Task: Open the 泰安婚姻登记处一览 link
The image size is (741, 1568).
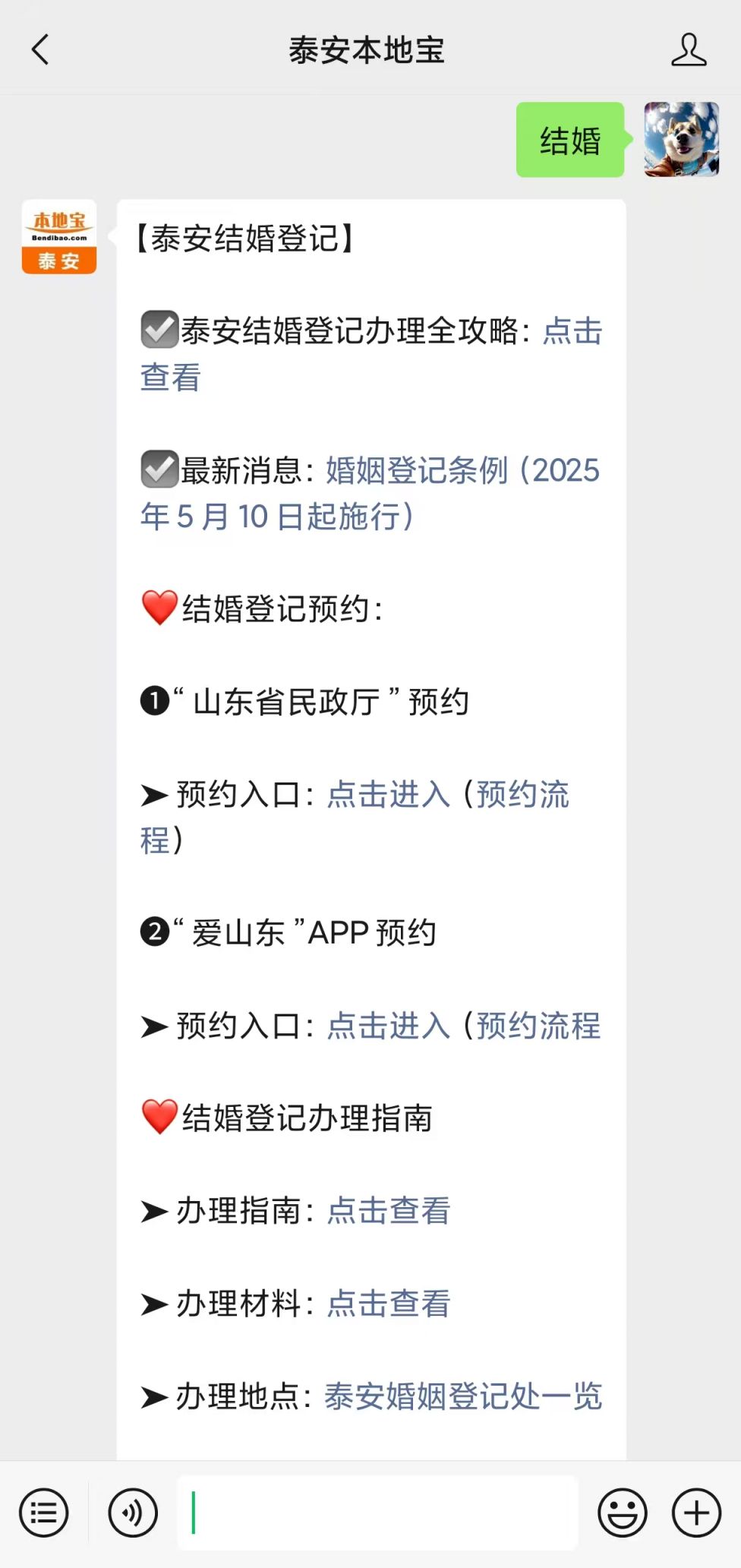Action: (x=463, y=1396)
